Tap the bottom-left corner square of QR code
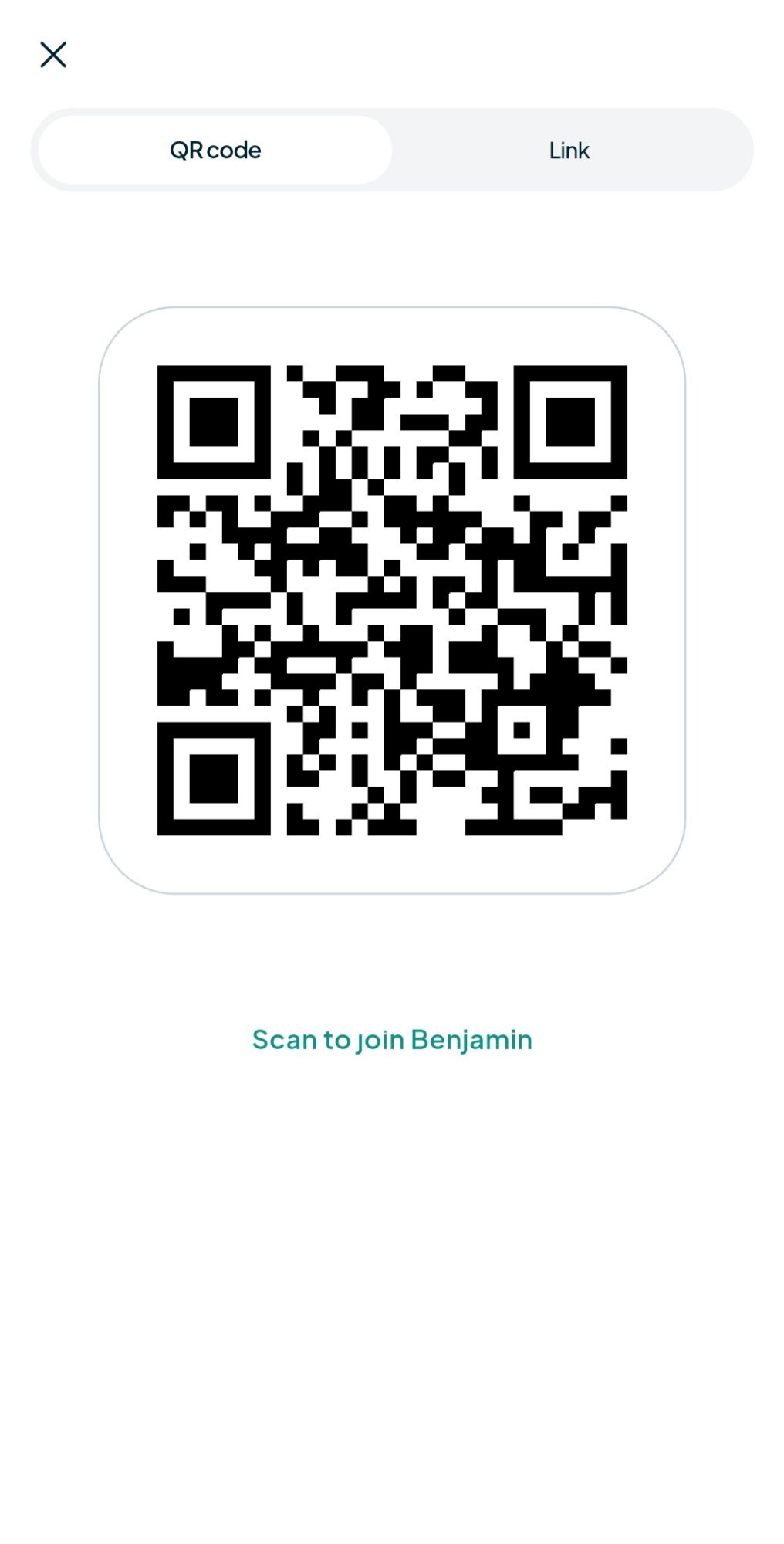 pos(212,780)
